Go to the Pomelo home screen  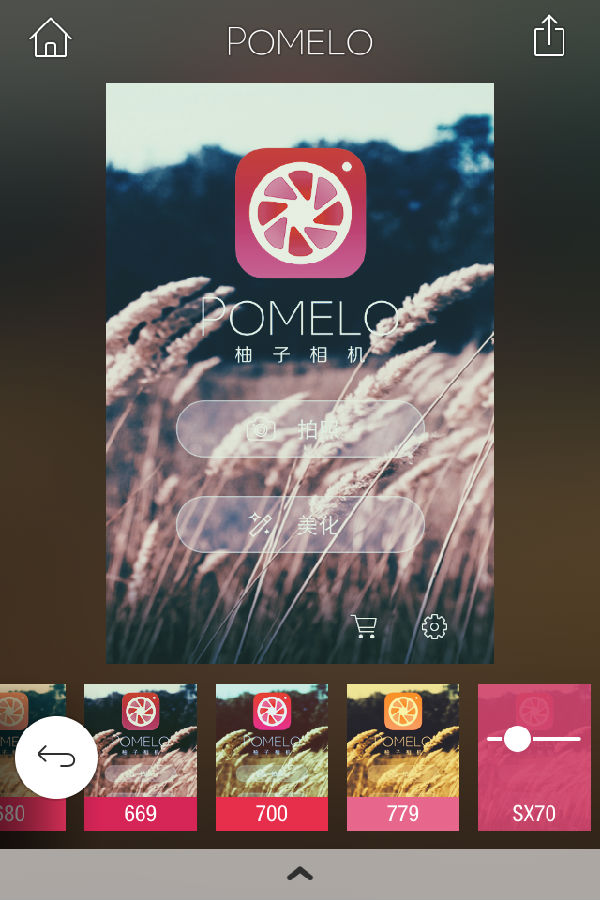[51, 38]
